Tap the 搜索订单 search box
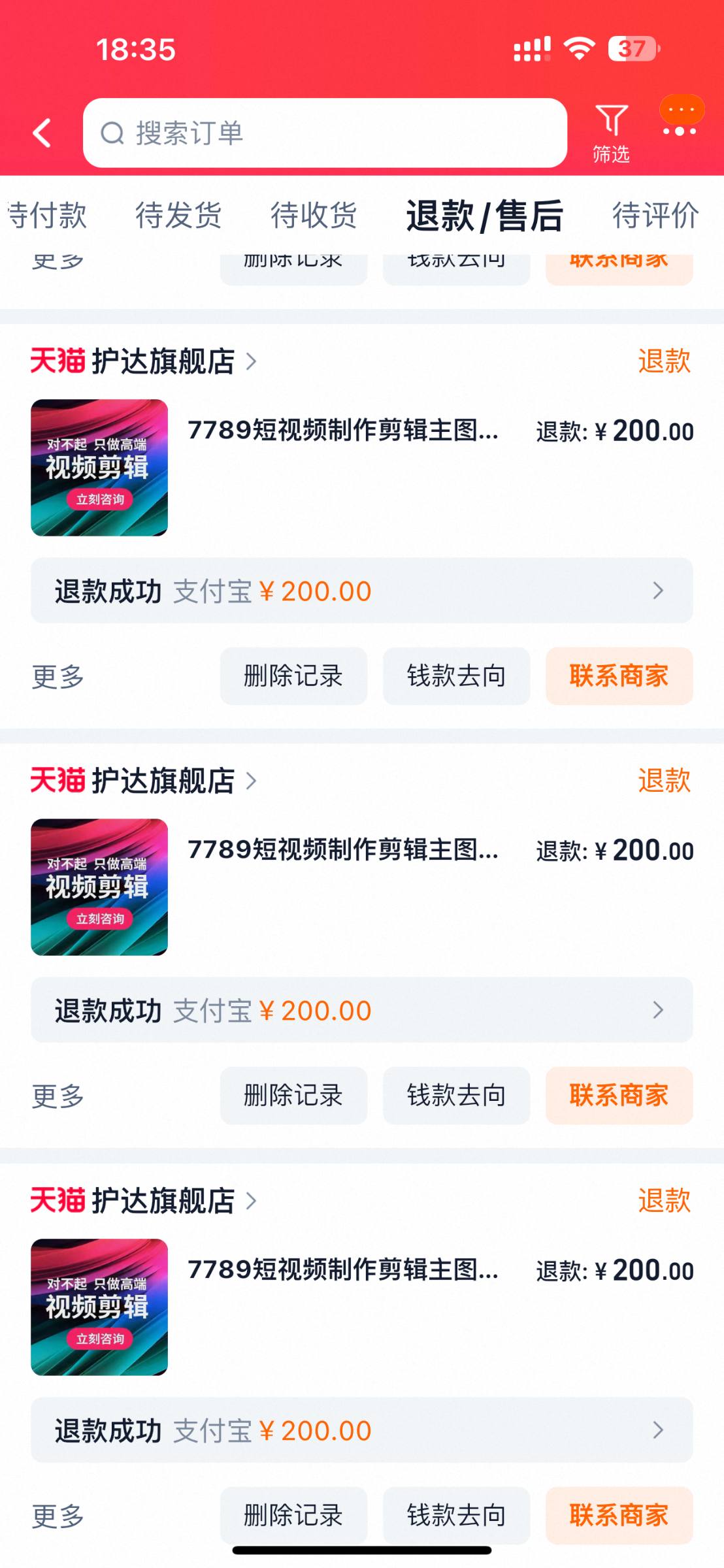The height and width of the screenshot is (1568, 724). (325, 133)
